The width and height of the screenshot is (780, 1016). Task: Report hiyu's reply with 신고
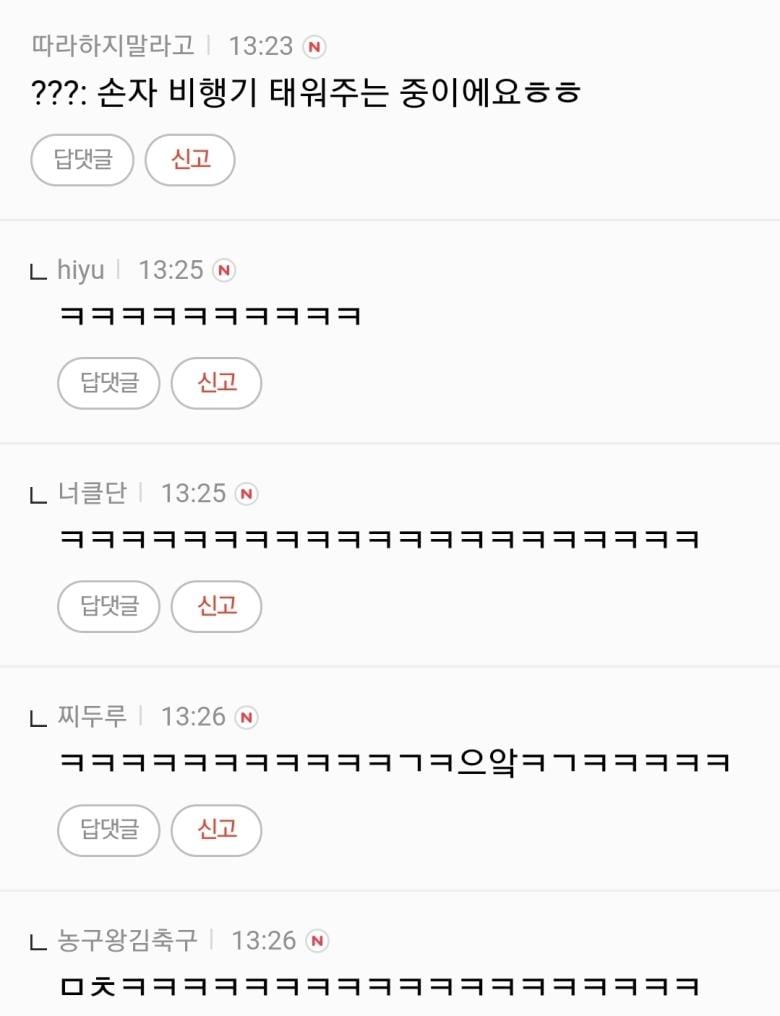(x=216, y=383)
